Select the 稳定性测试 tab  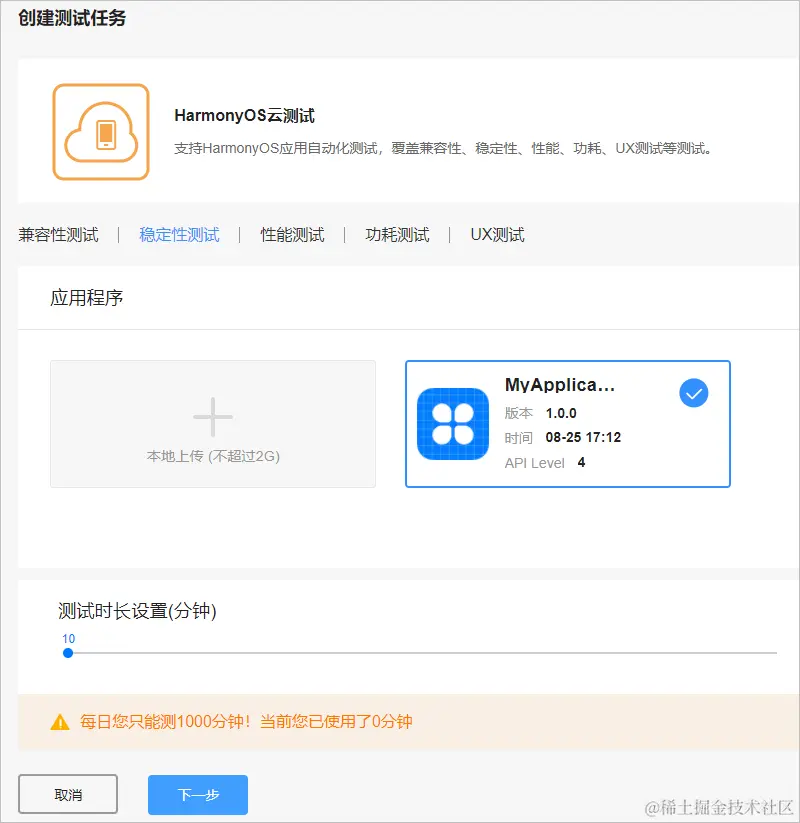[179, 235]
